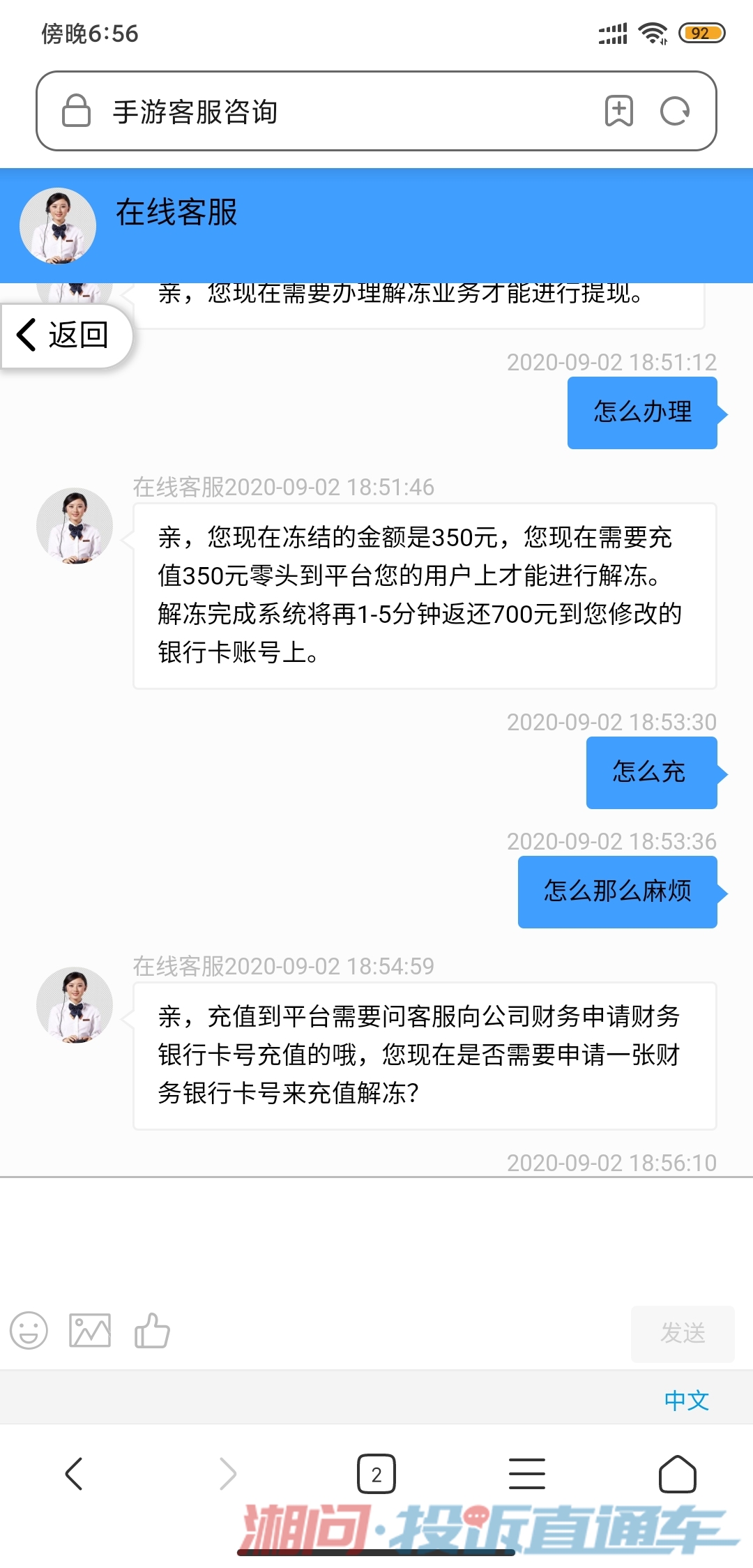Toggle the Wi-Fi status icon
The width and height of the screenshot is (753, 1568).
(x=652, y=31)
